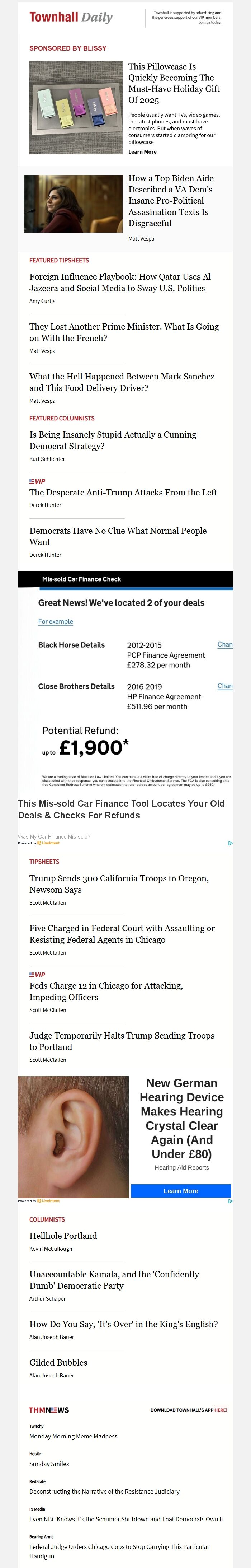The height and width of the screenshot is (1568, 251).
Task: Open the Qatar Foreign Influence Playbook article
Action: tap(120, 283)
